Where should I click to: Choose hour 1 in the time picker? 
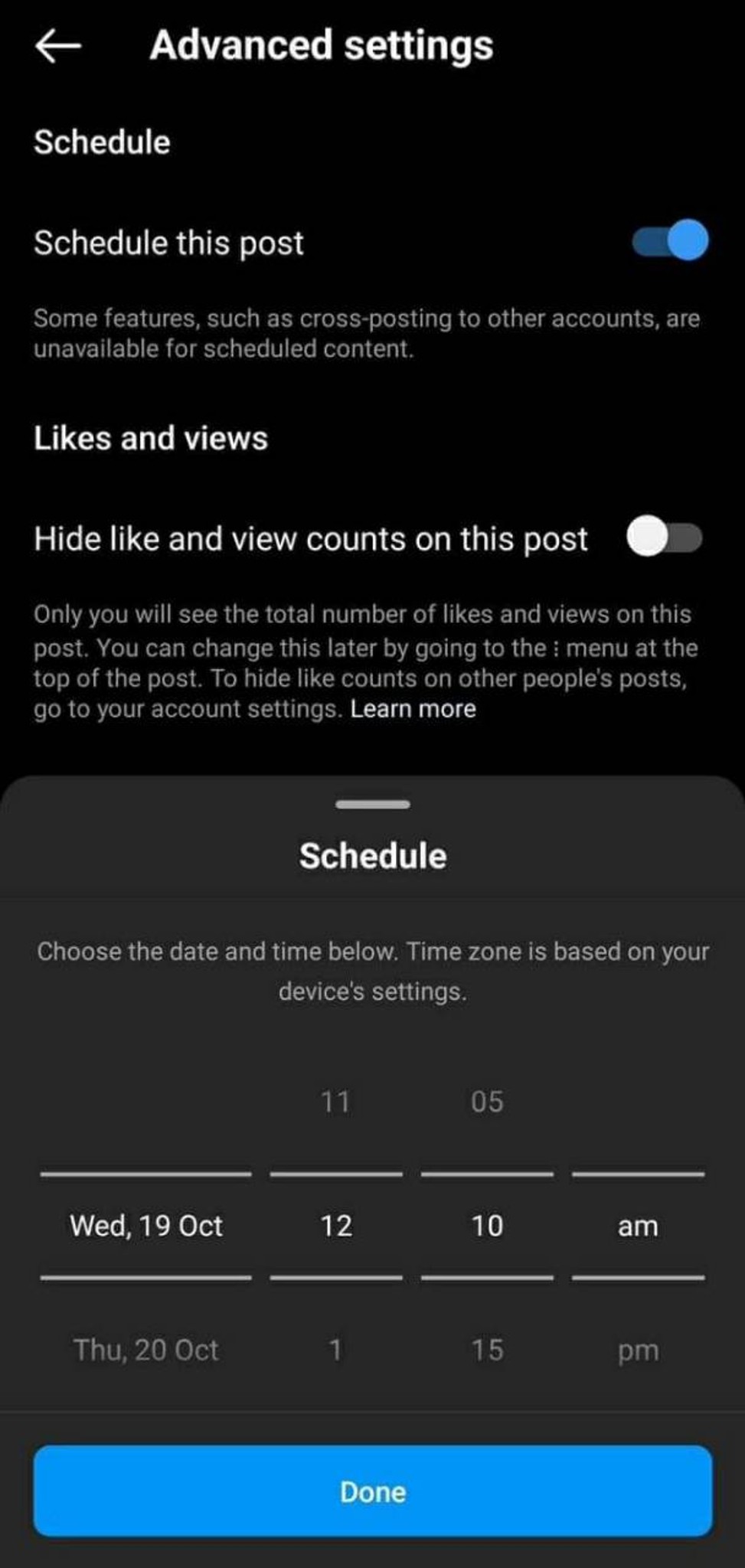click(x=335, y=1349)
